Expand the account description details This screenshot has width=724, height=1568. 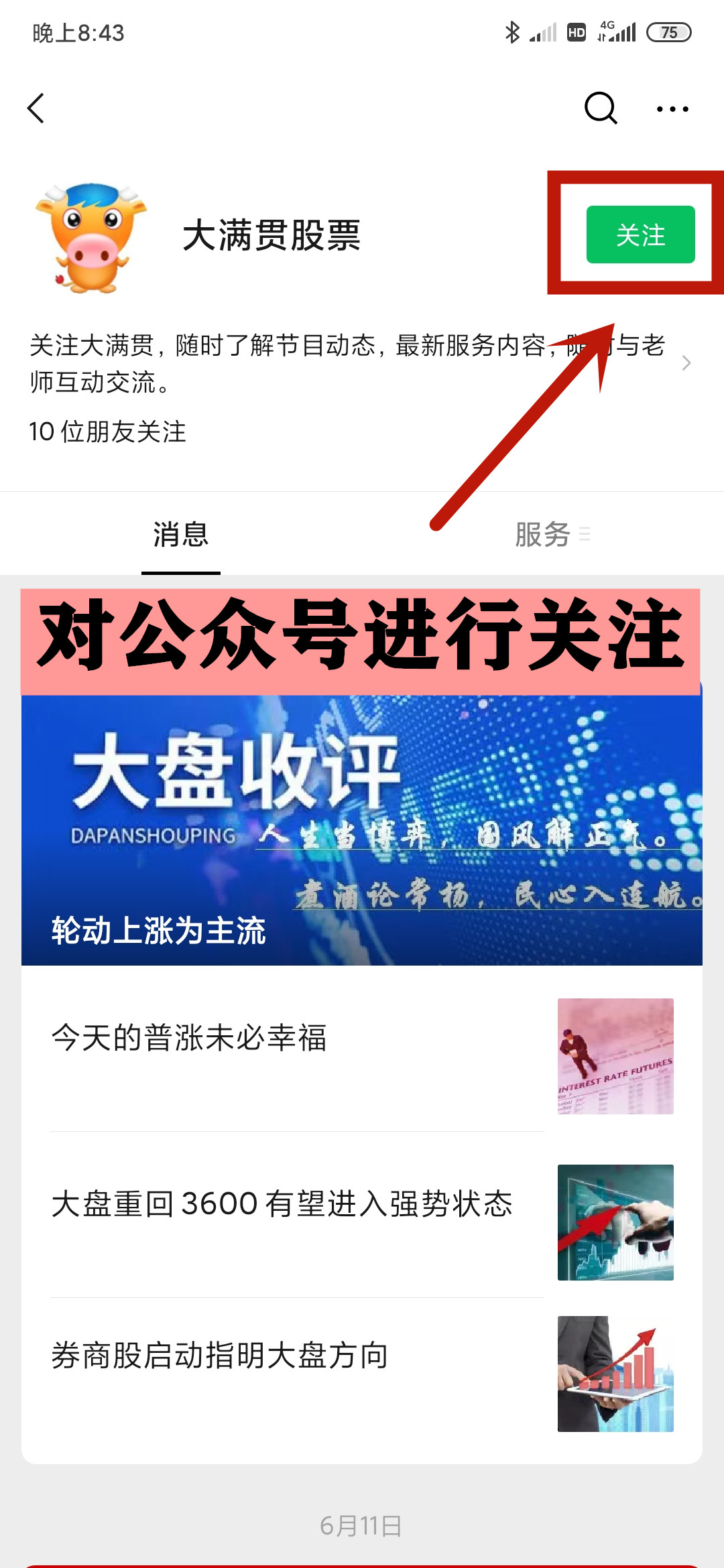coord(685,363)
